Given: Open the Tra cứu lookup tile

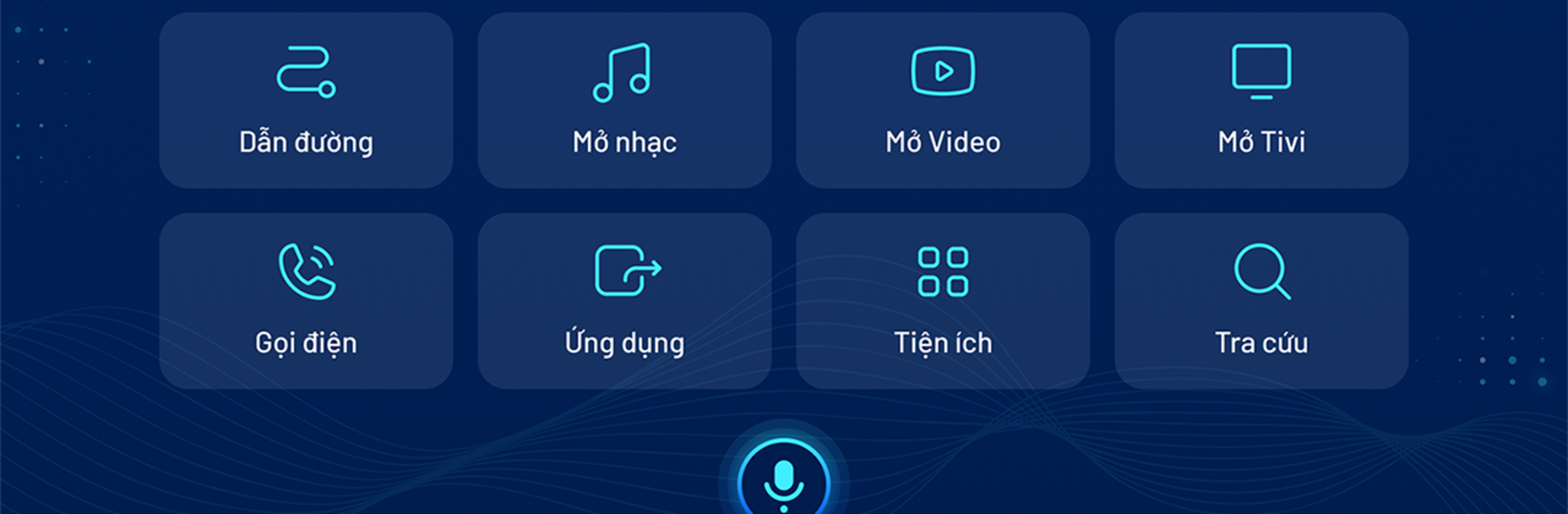Looking at the screenshot, I should point(1262,301).
